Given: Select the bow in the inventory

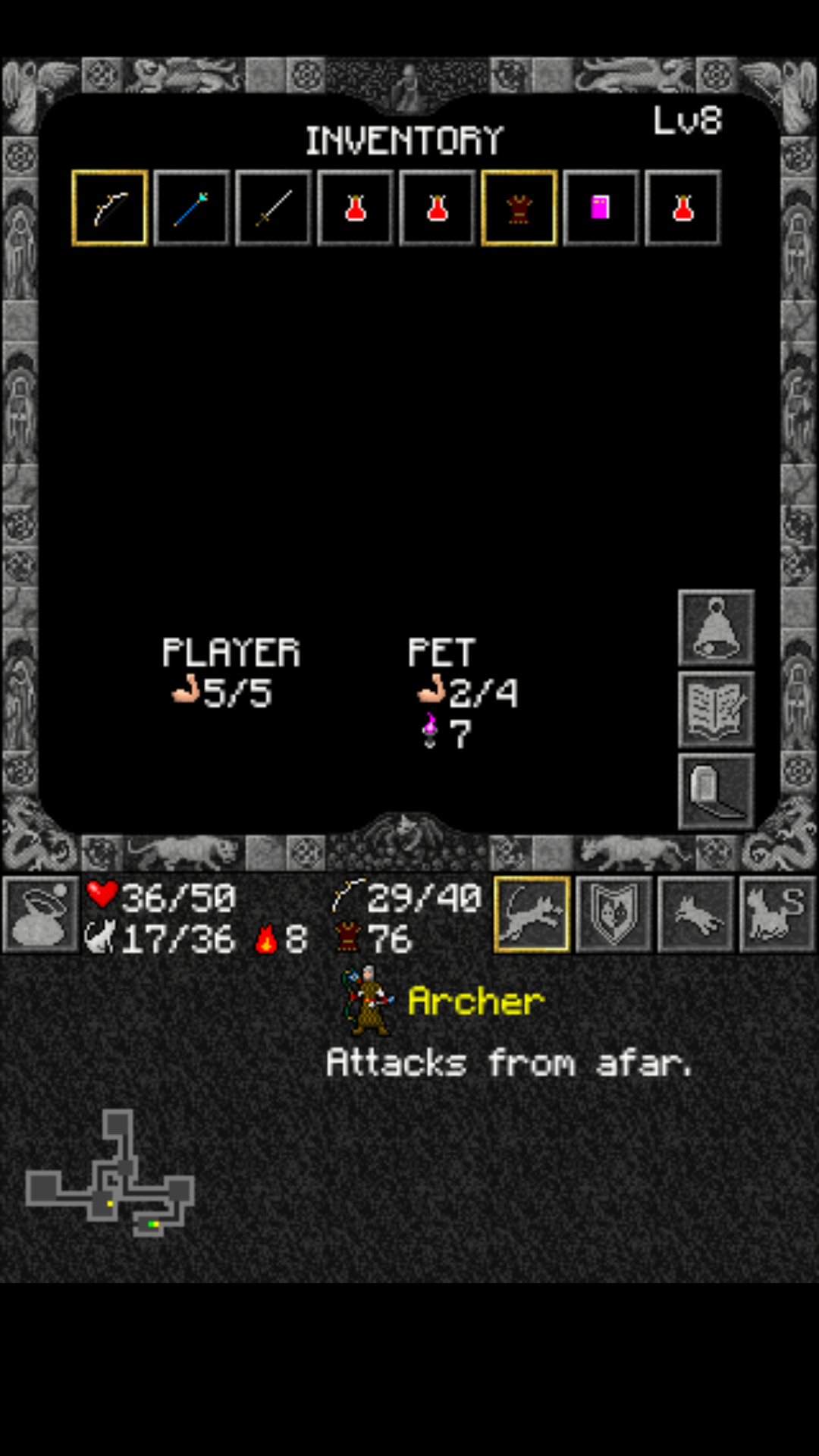Looking at the screenshot, I should coord(109,208).
